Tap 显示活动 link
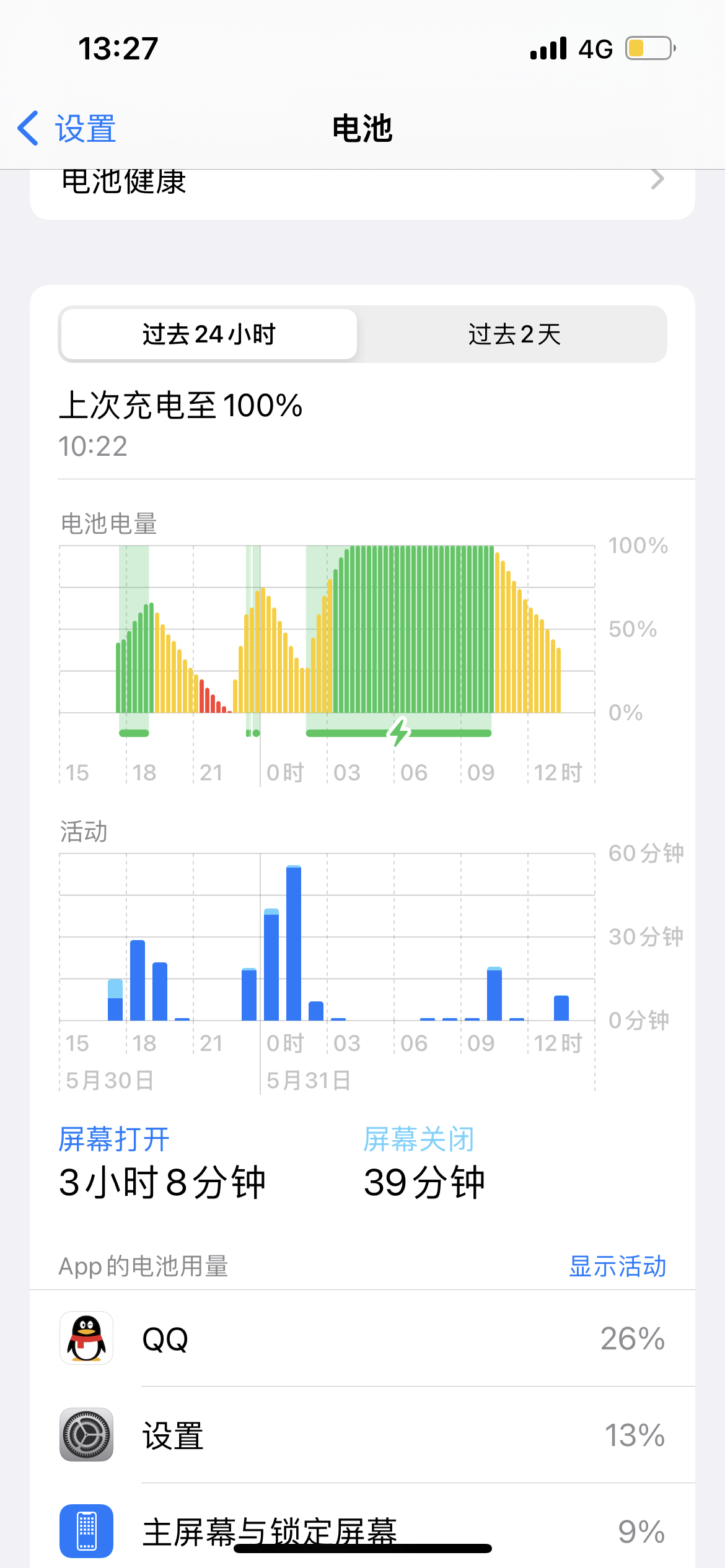725x1568 pixels. (617, 1266)
